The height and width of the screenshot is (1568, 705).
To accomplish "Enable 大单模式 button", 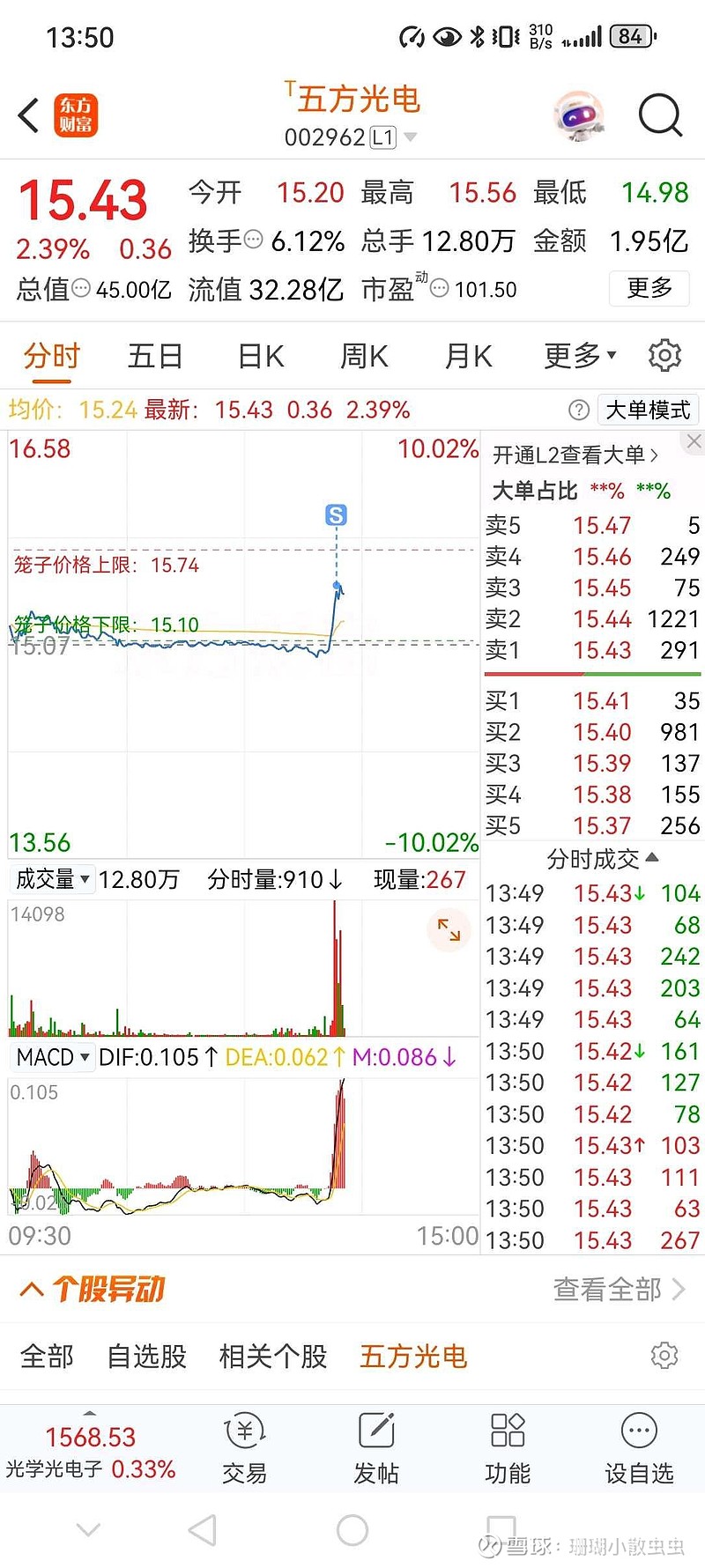I will click(649, 410).
